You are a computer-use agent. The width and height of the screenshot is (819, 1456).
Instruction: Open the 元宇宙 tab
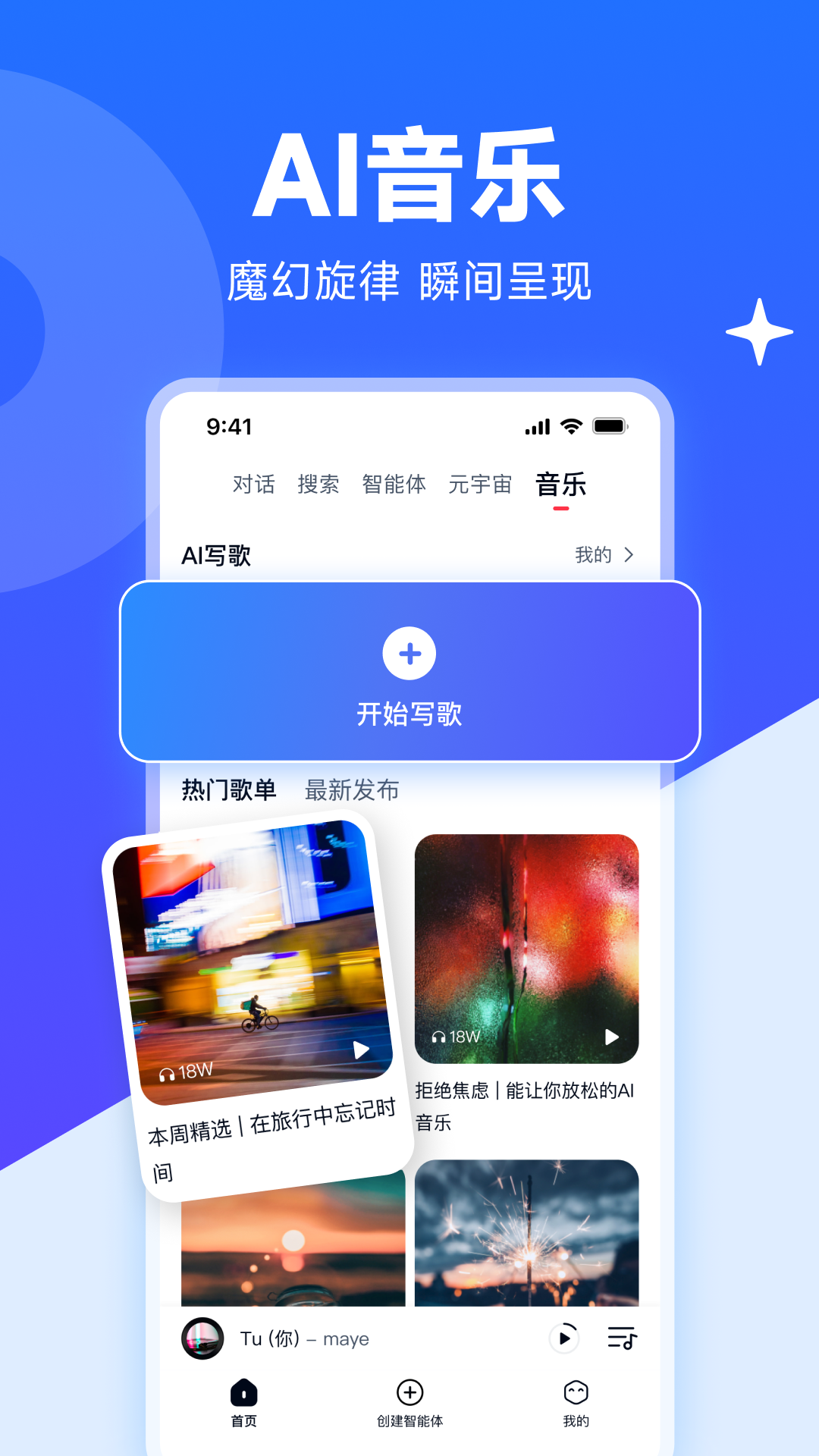tap(480, 484)
